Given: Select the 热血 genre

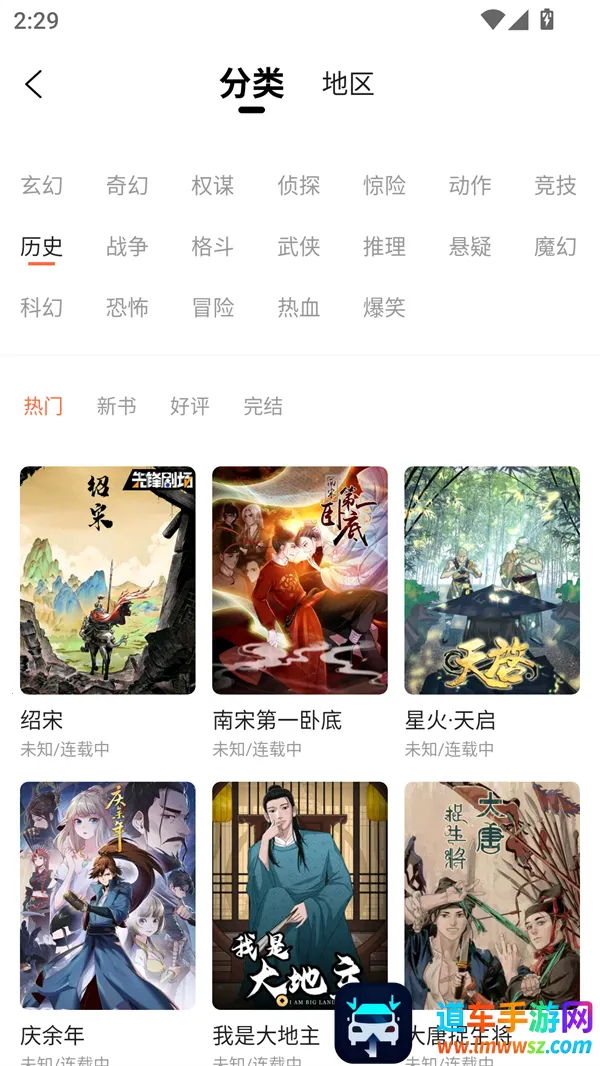Looking at the screenshot, I should [x=299, y=307].
